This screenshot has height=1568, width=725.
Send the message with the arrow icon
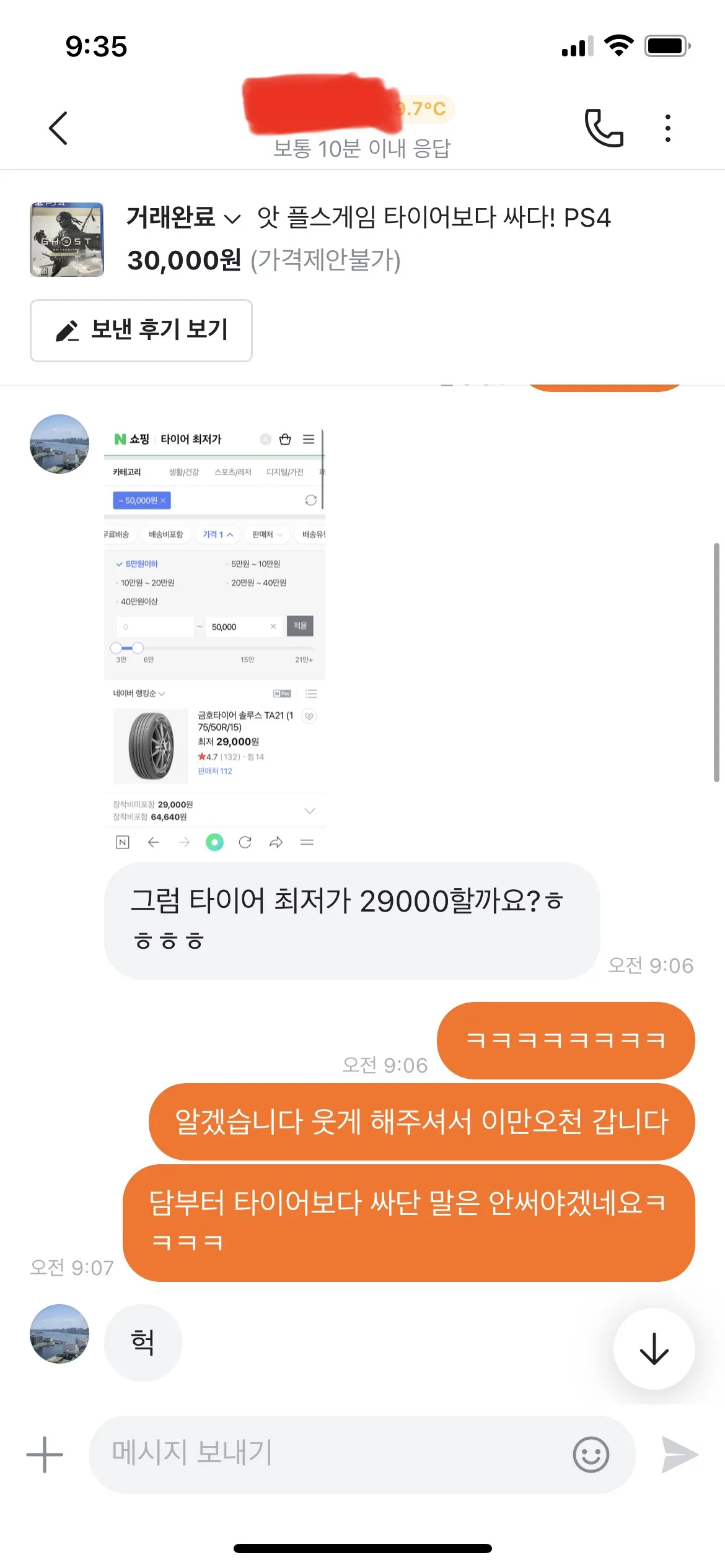coord(680,1454)
